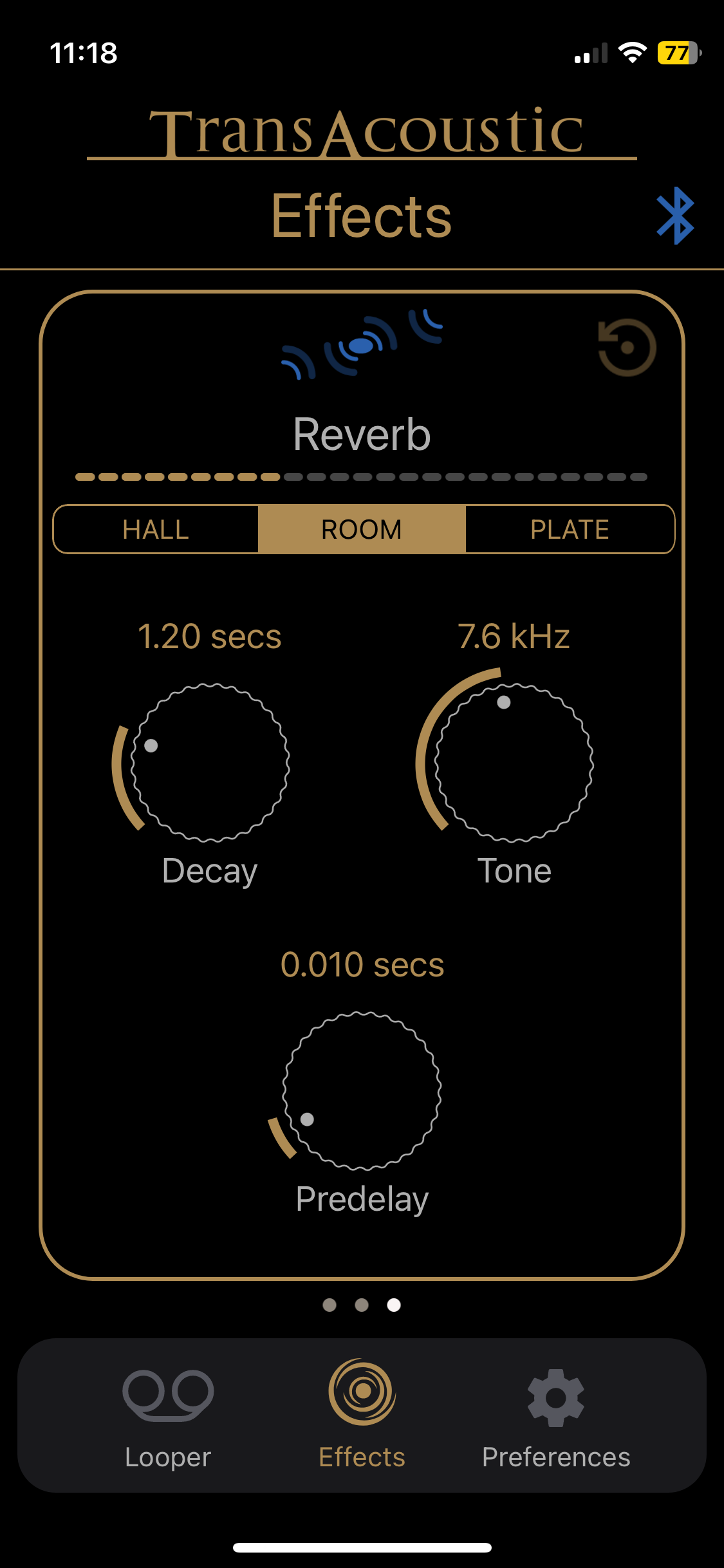Tap the Reverb level segmented bar

361,477
